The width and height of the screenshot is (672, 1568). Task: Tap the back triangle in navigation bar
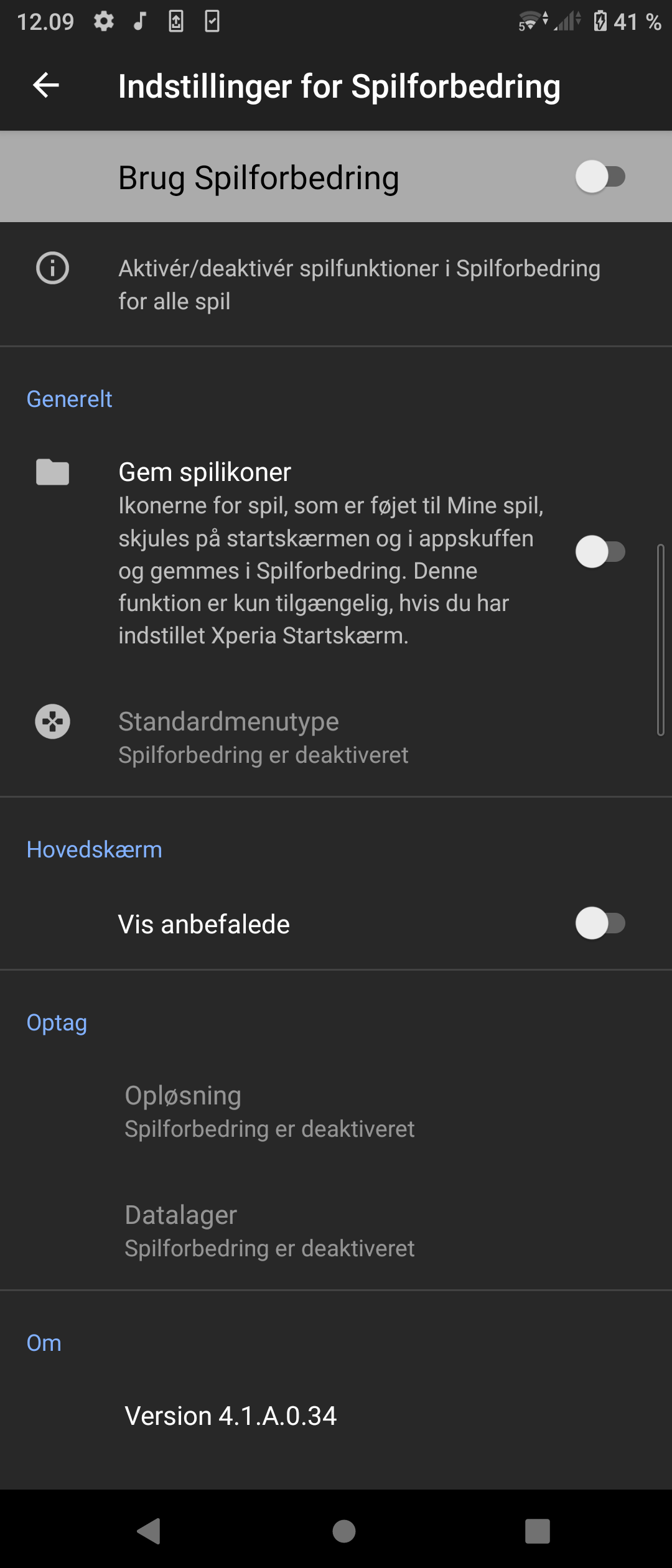click(148, 1532)
